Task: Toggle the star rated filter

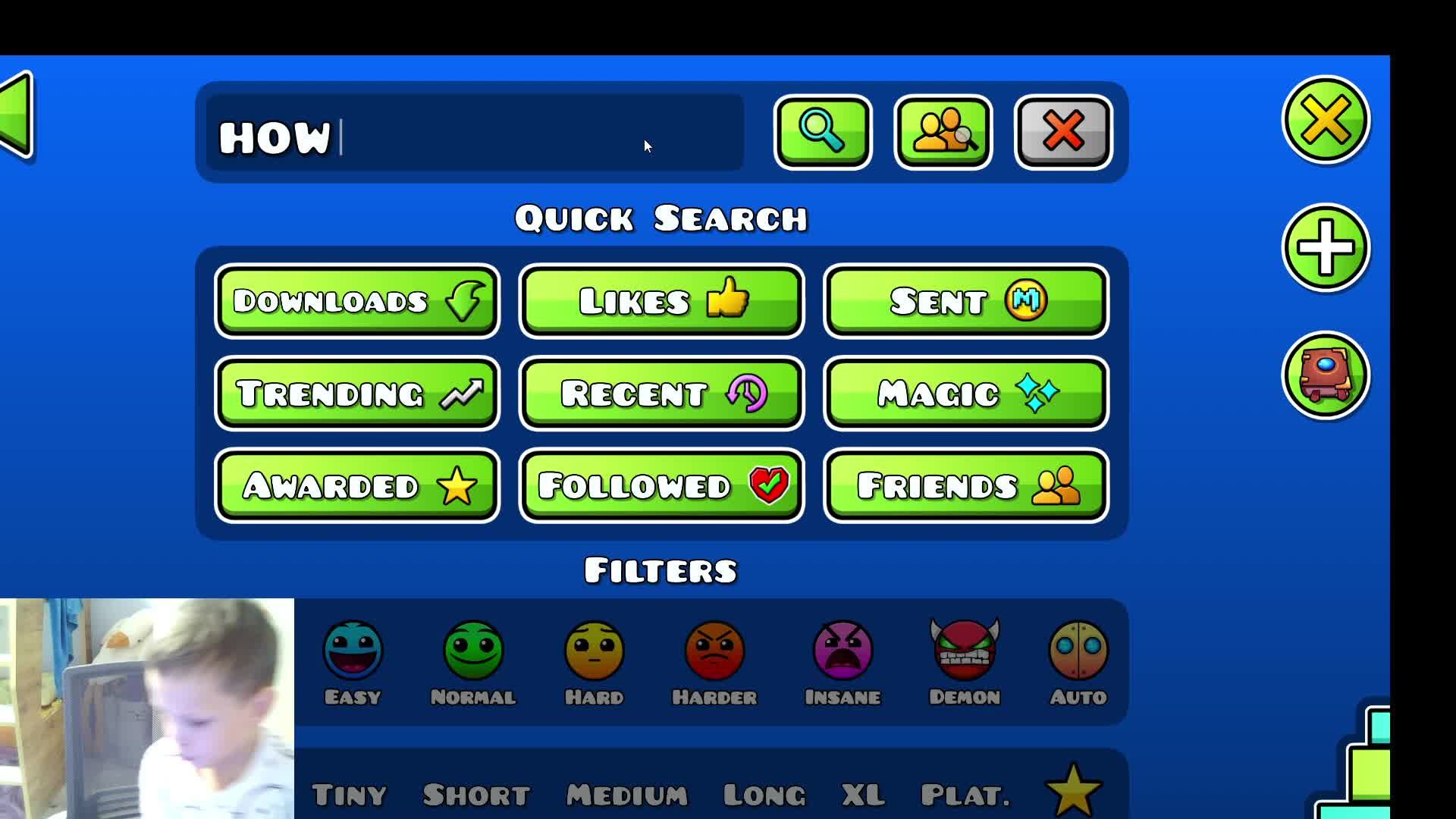Action: [x=1073, y=790]
